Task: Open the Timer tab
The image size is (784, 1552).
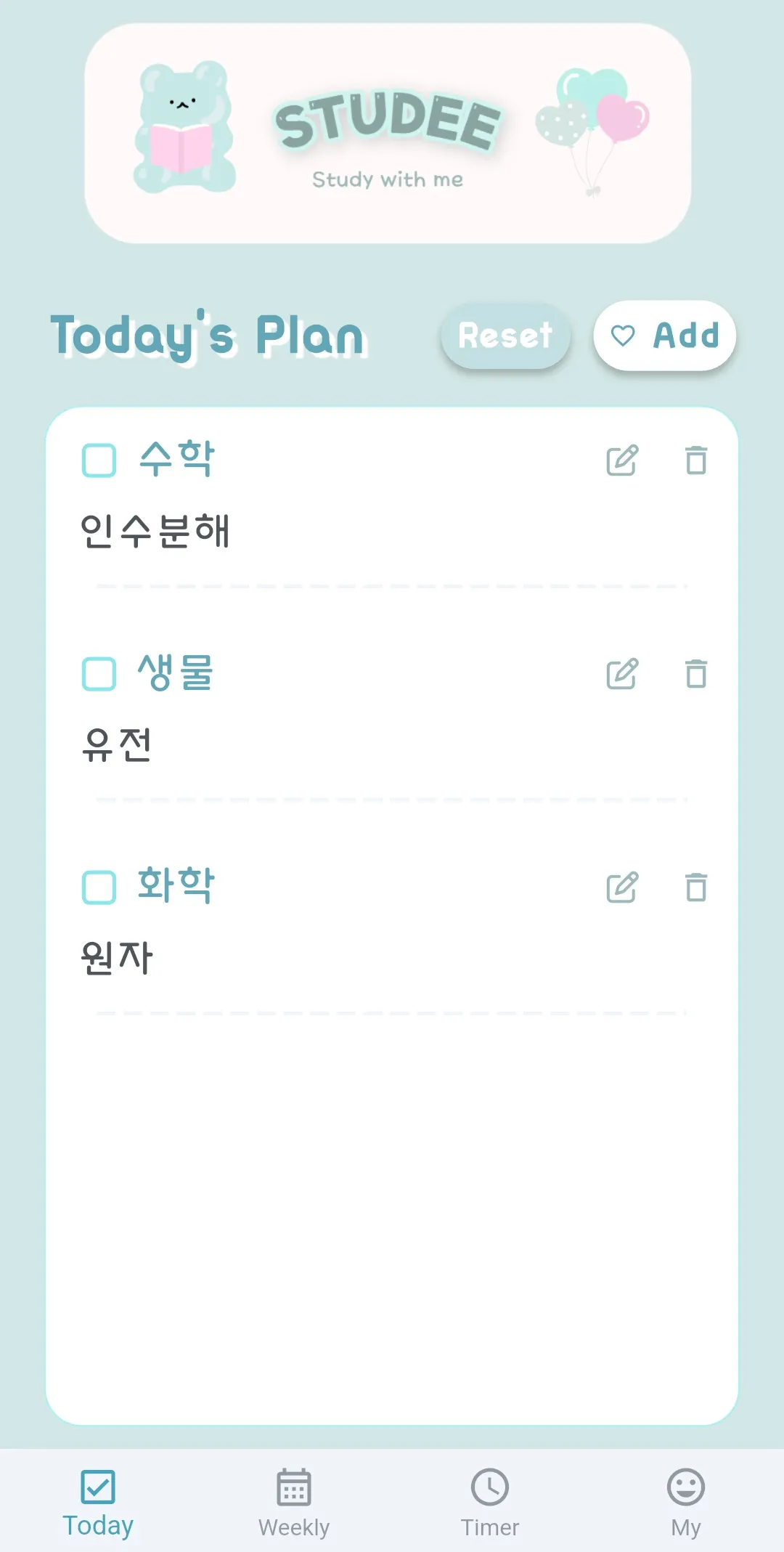Action: click(490, 1502)
